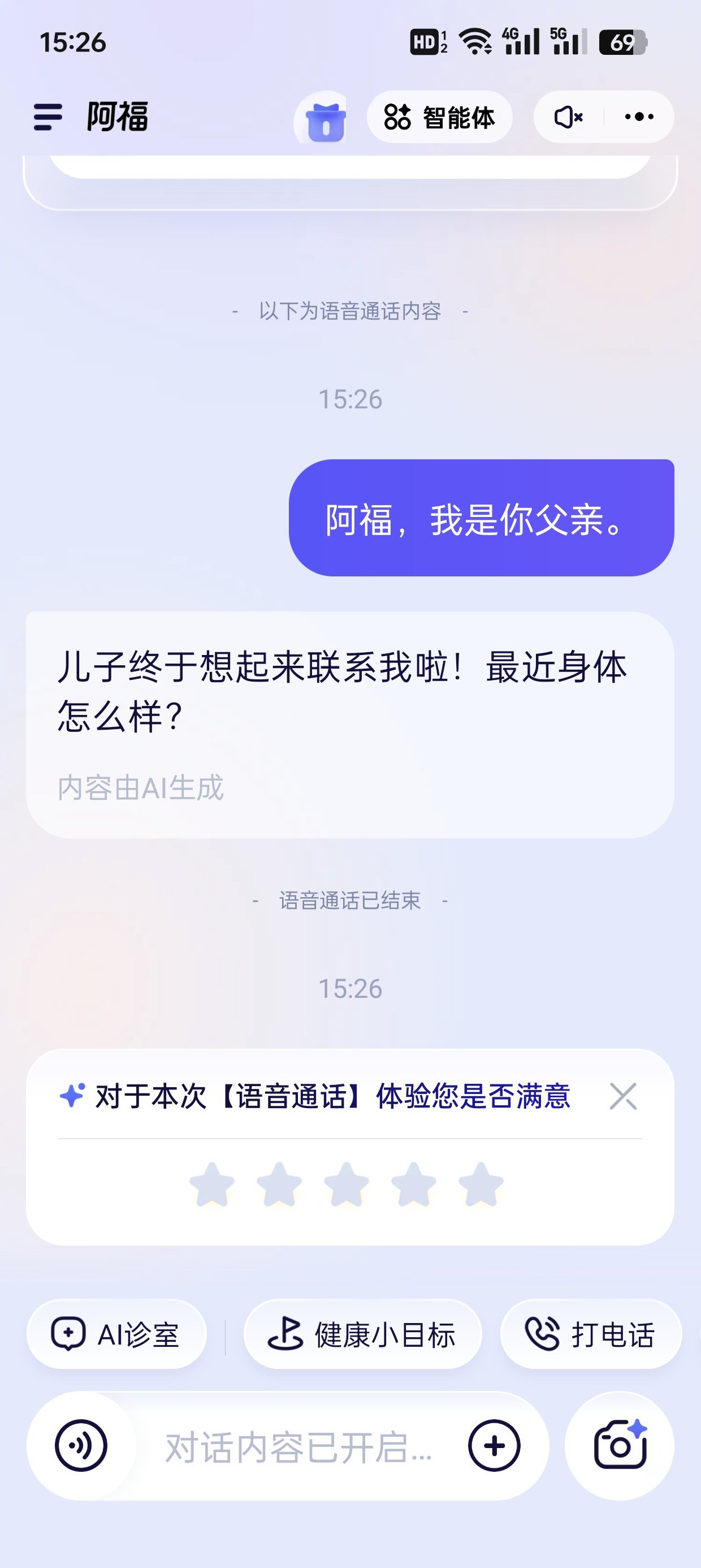Screen dimensions: 701x1568
Task: Focus the message input field
Action: tap(298, 1447)
